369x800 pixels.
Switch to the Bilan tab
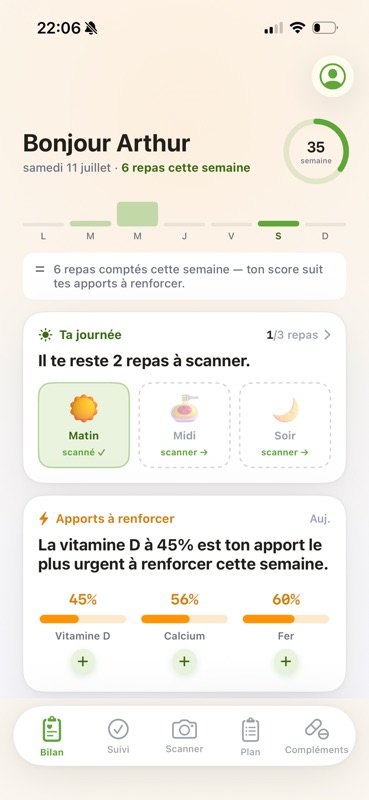click(x=52, y=736)
